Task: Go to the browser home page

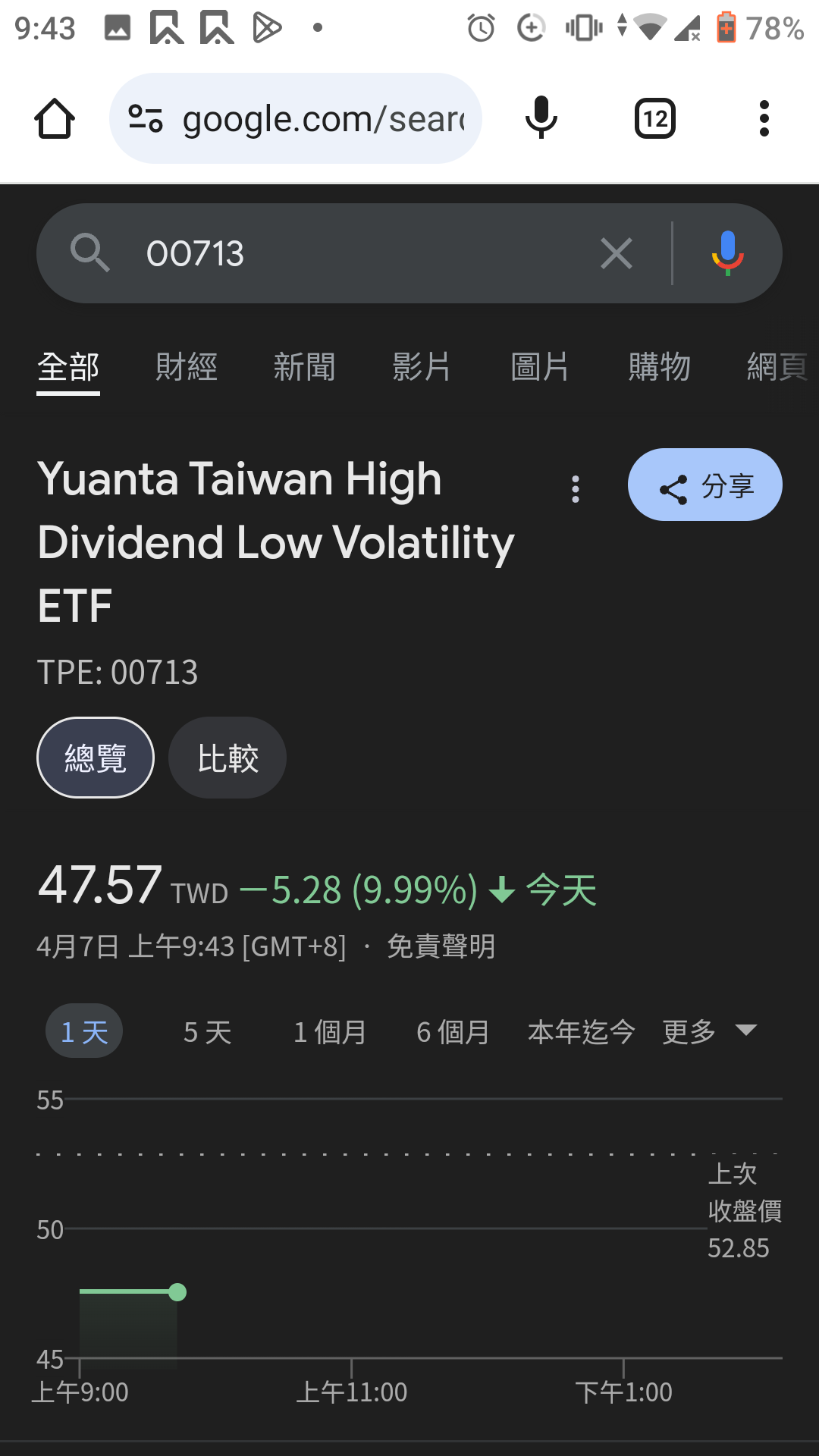Action: [55, 119]
